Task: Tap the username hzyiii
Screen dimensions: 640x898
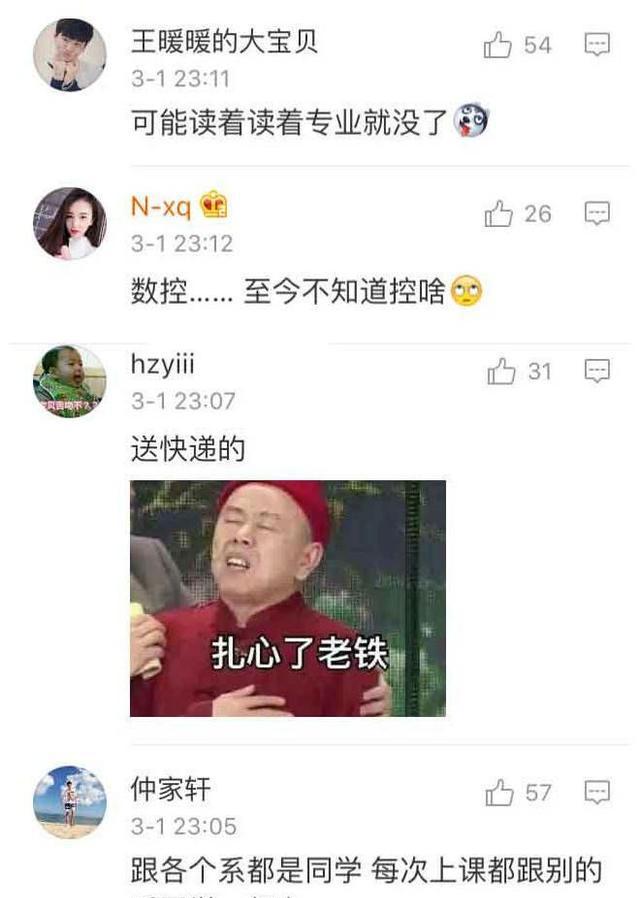Action: (162, 365)
